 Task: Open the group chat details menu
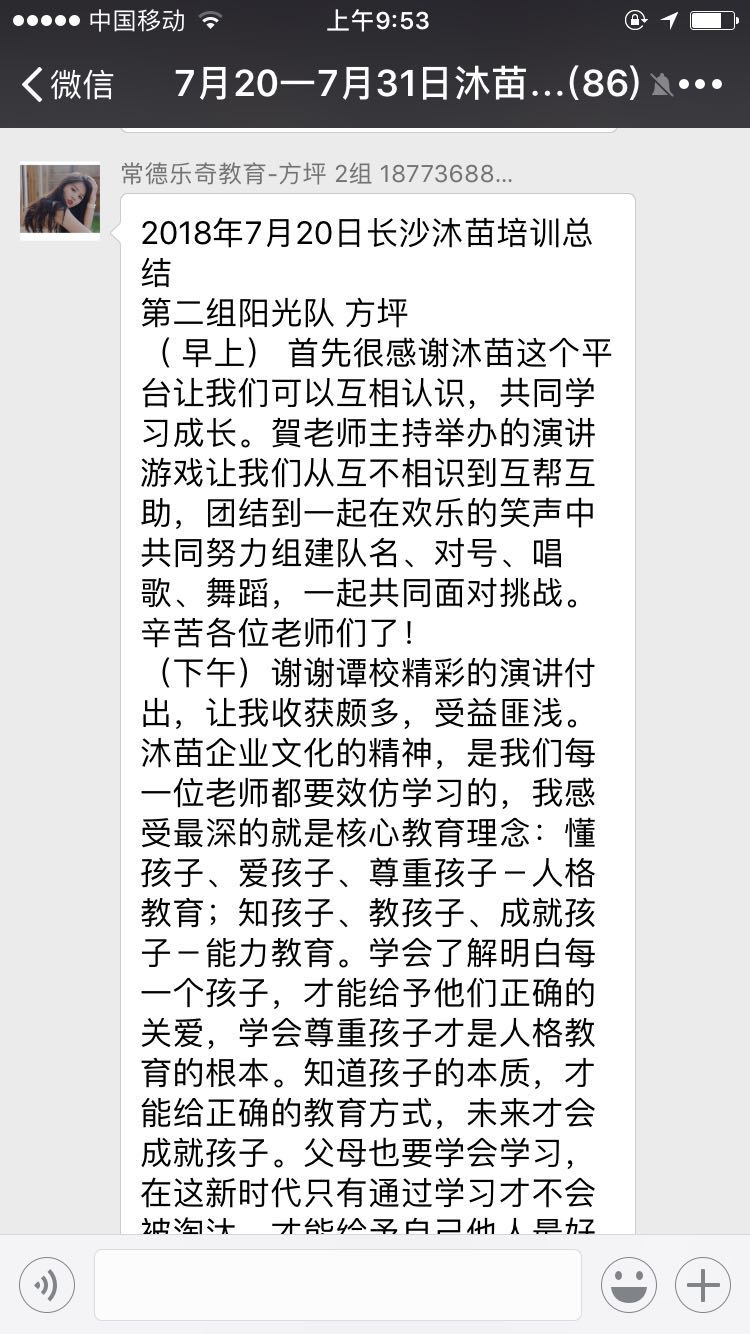tap(701, 85)
